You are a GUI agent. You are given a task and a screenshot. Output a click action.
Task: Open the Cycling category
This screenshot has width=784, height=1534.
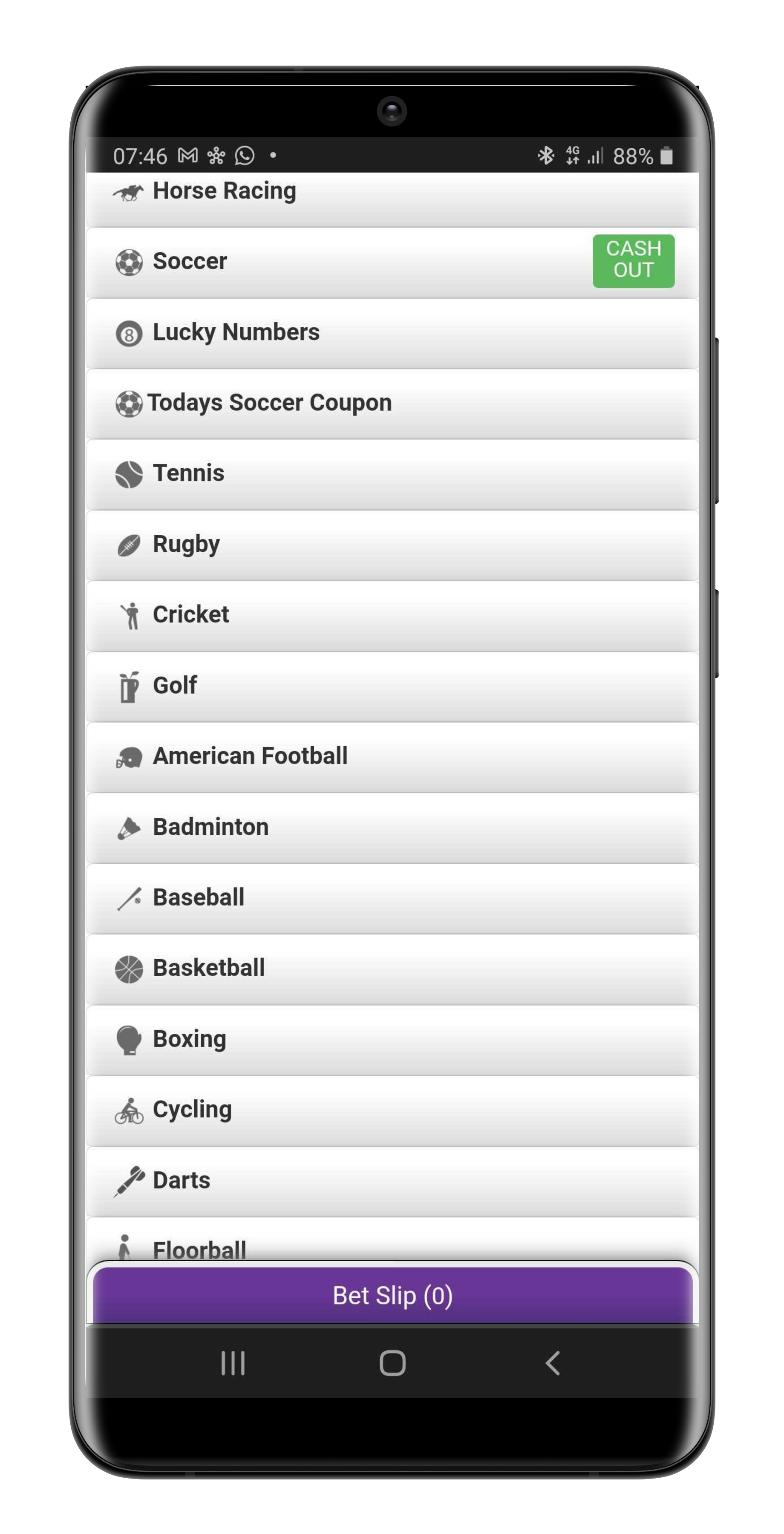click(x=392, y=1110)
